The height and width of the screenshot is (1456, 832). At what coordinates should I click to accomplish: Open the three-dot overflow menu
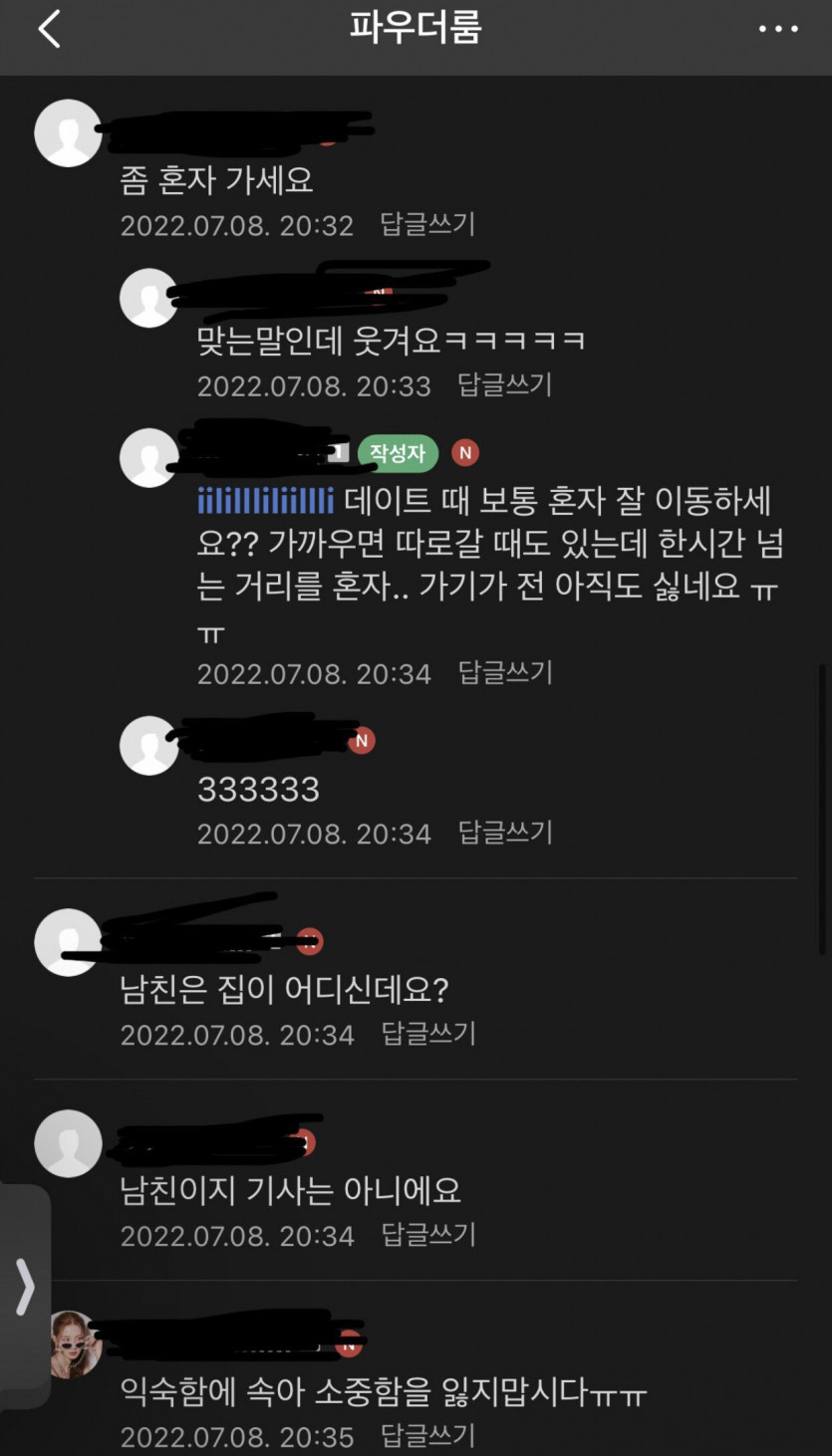(777, 29)
